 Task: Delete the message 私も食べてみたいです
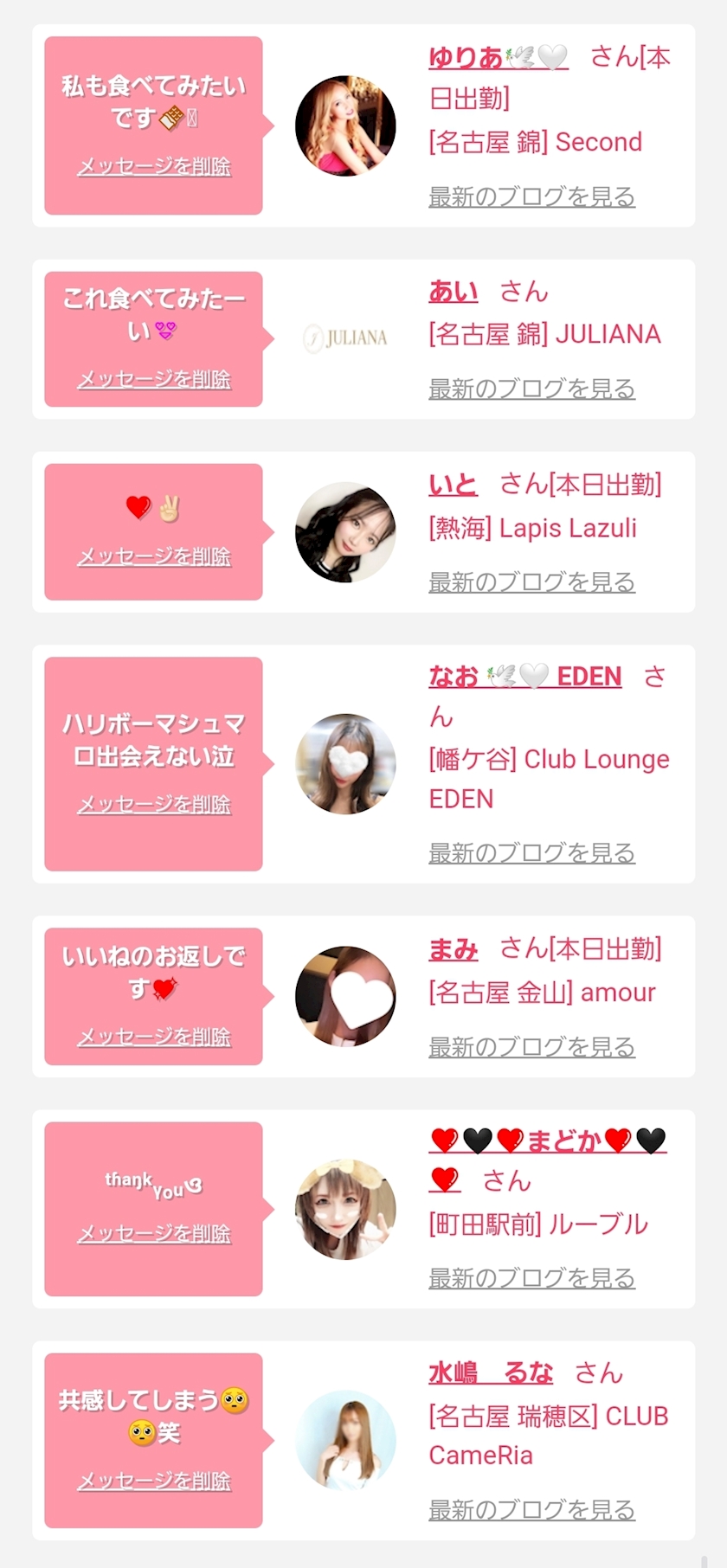(x=154, y=166)
